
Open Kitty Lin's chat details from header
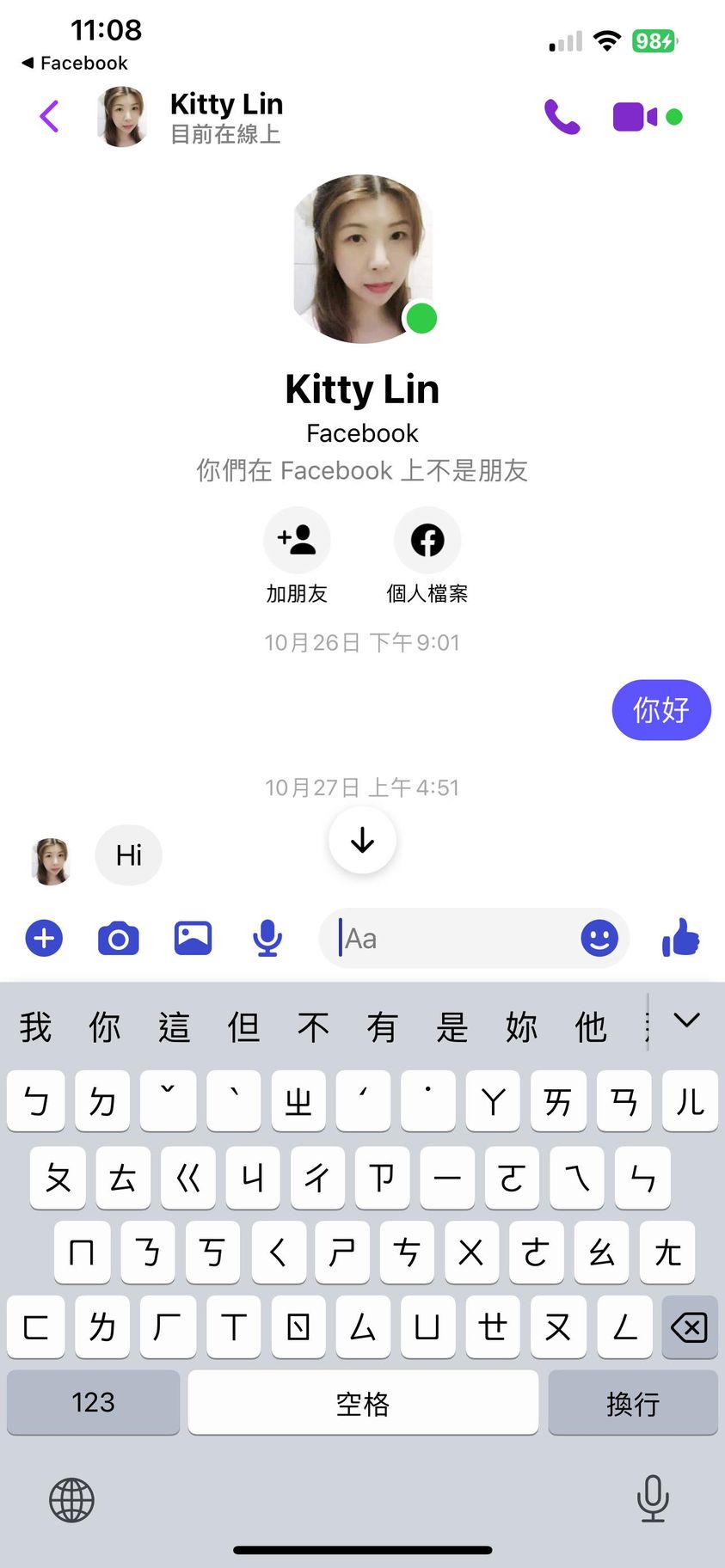226,117
